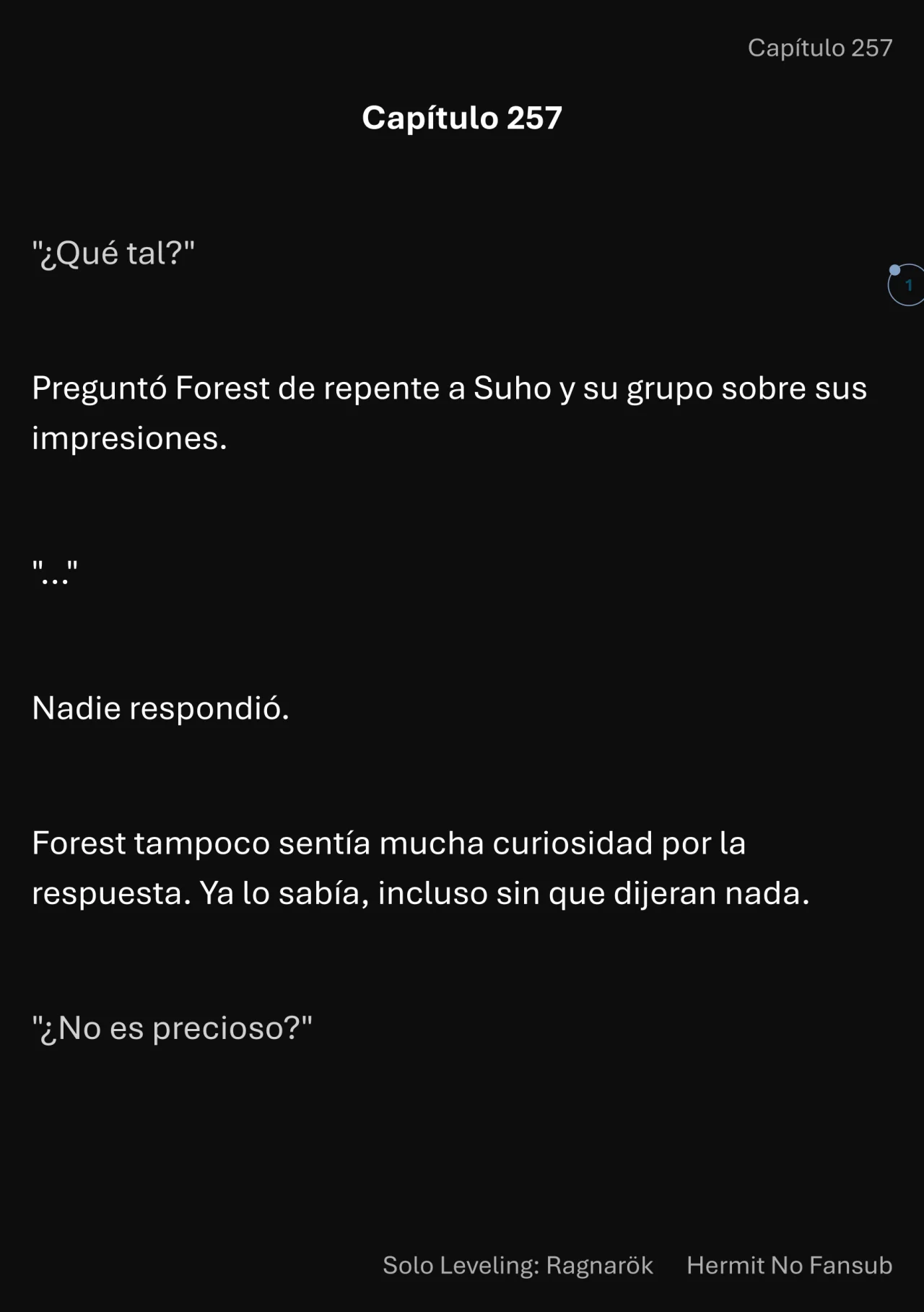Tap the ellipsis dialogue line
924x1312 pixels.
point(54,570)
